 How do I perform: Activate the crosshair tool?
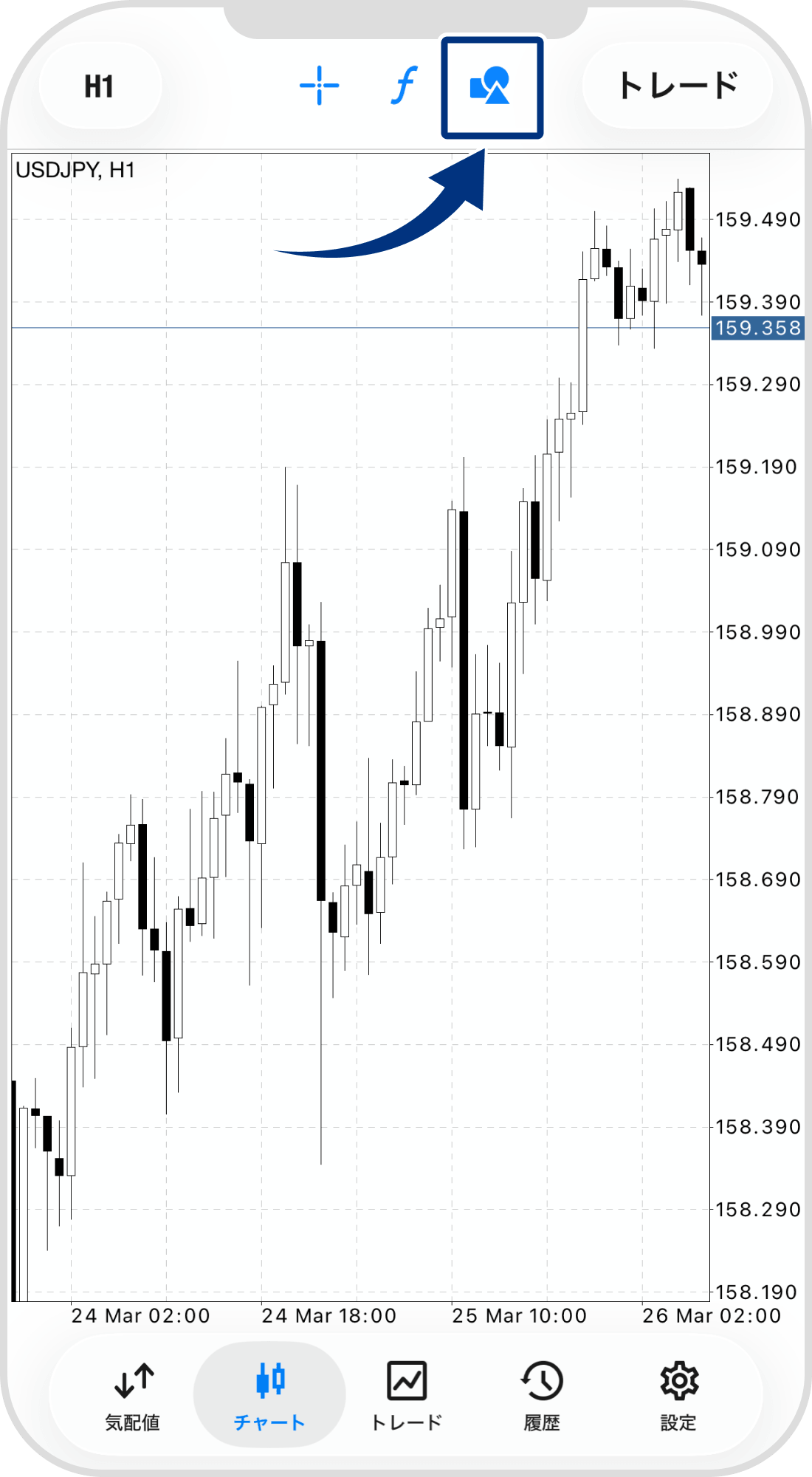coord(319,86)
